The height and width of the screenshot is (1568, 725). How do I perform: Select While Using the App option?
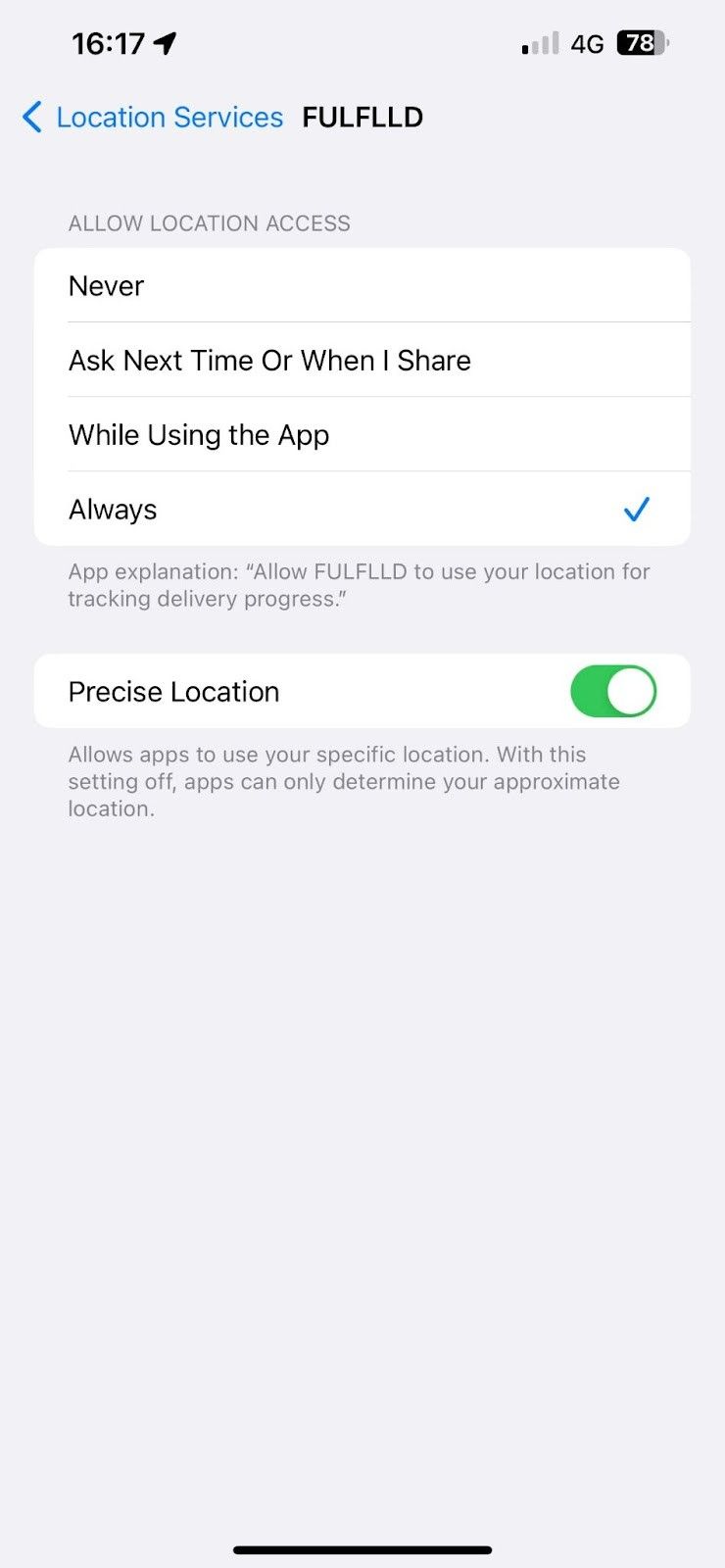coord(362,435)
